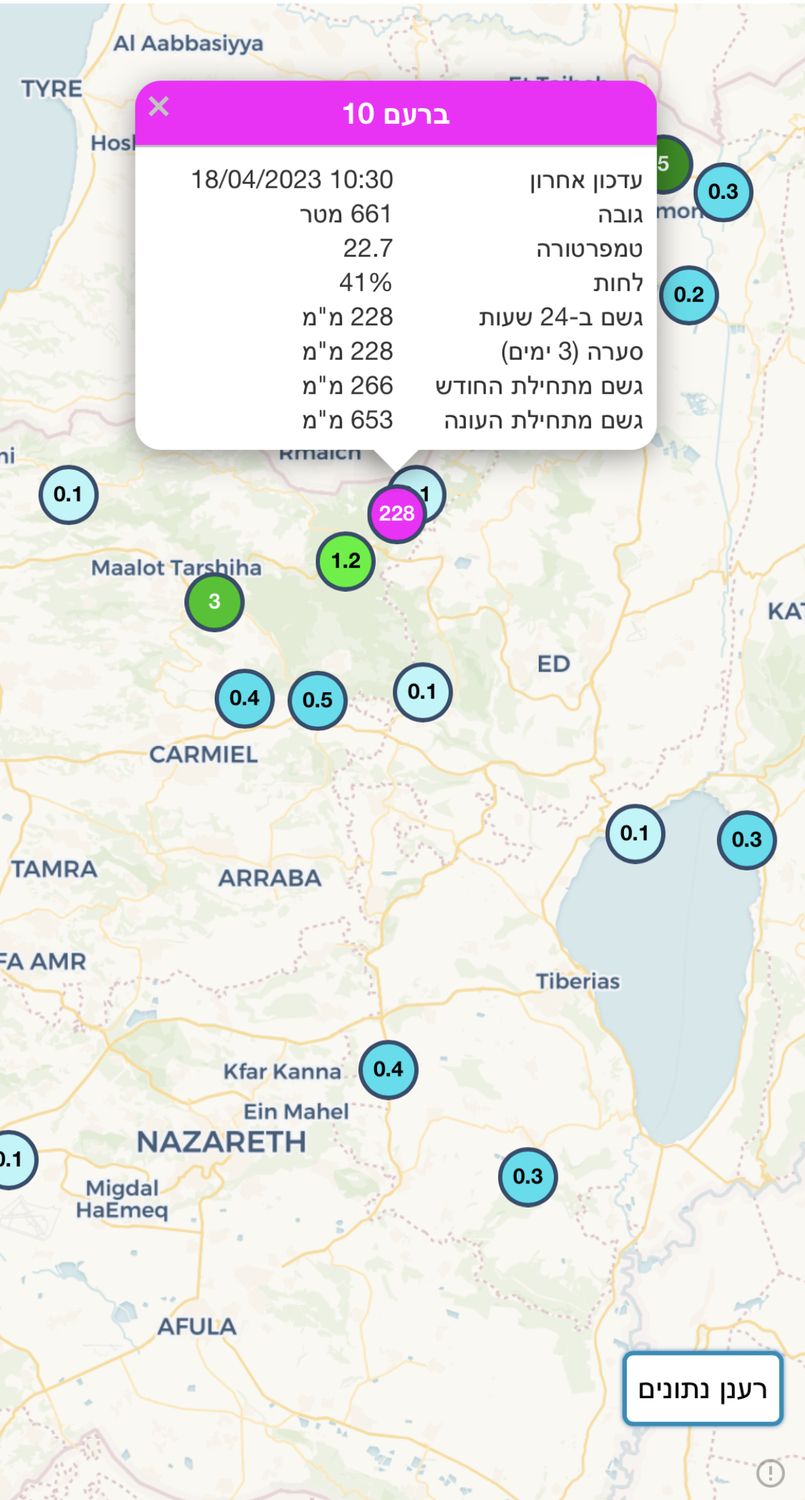Viewport: 805px width, 1500px height.
Task: Tap the רענן נתונים refresh button
Action: [702, 1388]
